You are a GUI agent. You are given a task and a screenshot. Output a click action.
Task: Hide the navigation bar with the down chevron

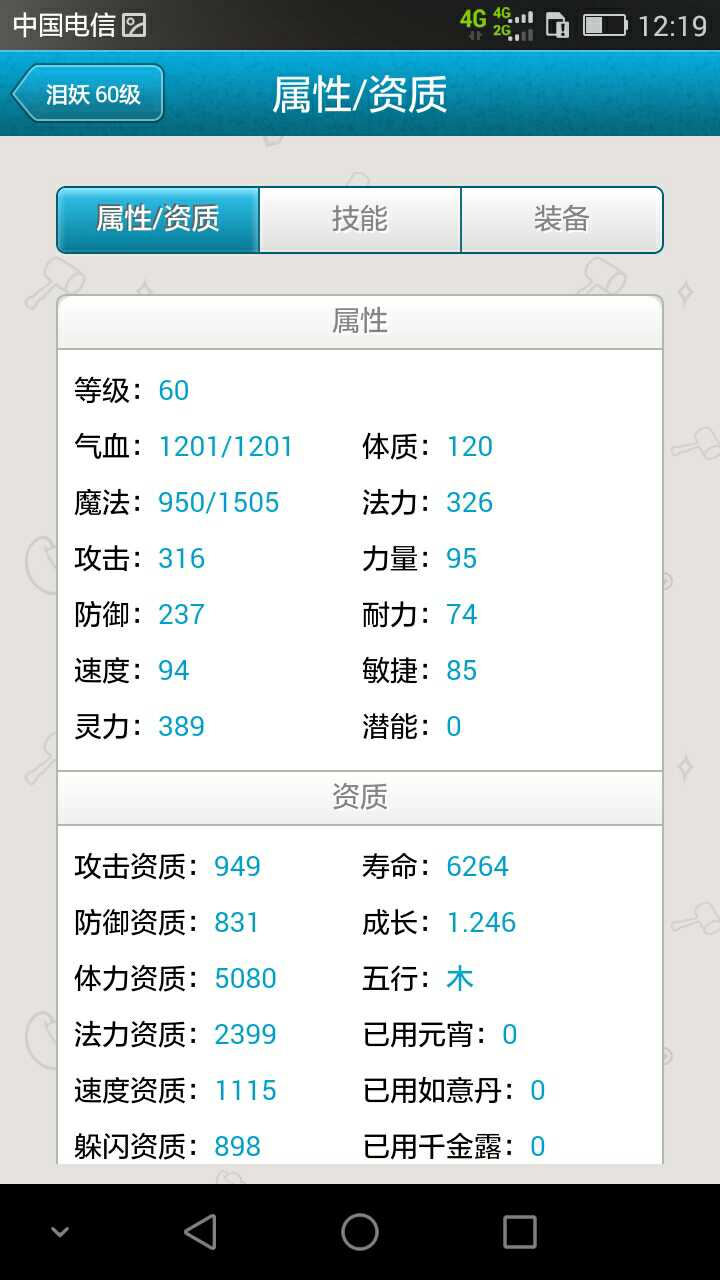click(x=60, y=1232)
